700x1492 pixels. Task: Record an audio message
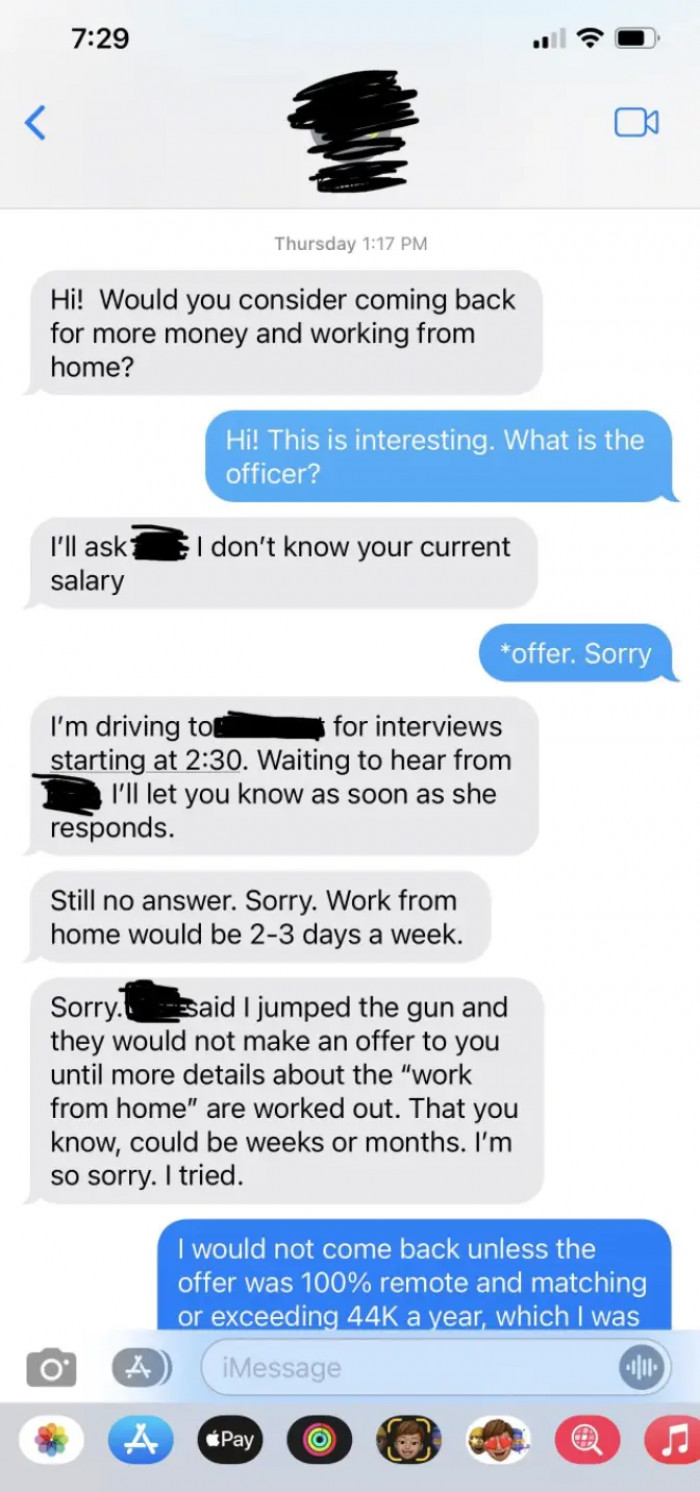pos(640,1368)
